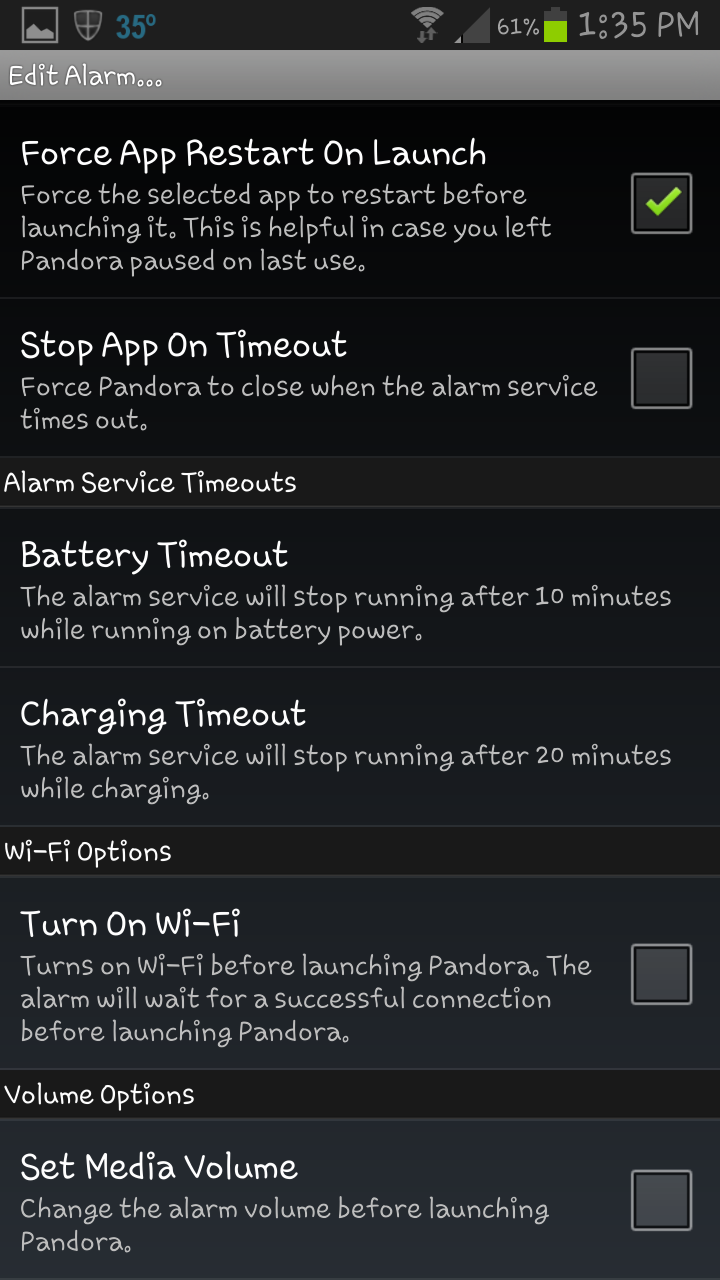
Task: Enable Turn On Wi-Fi before launching
Action: (x=660, y=972)
